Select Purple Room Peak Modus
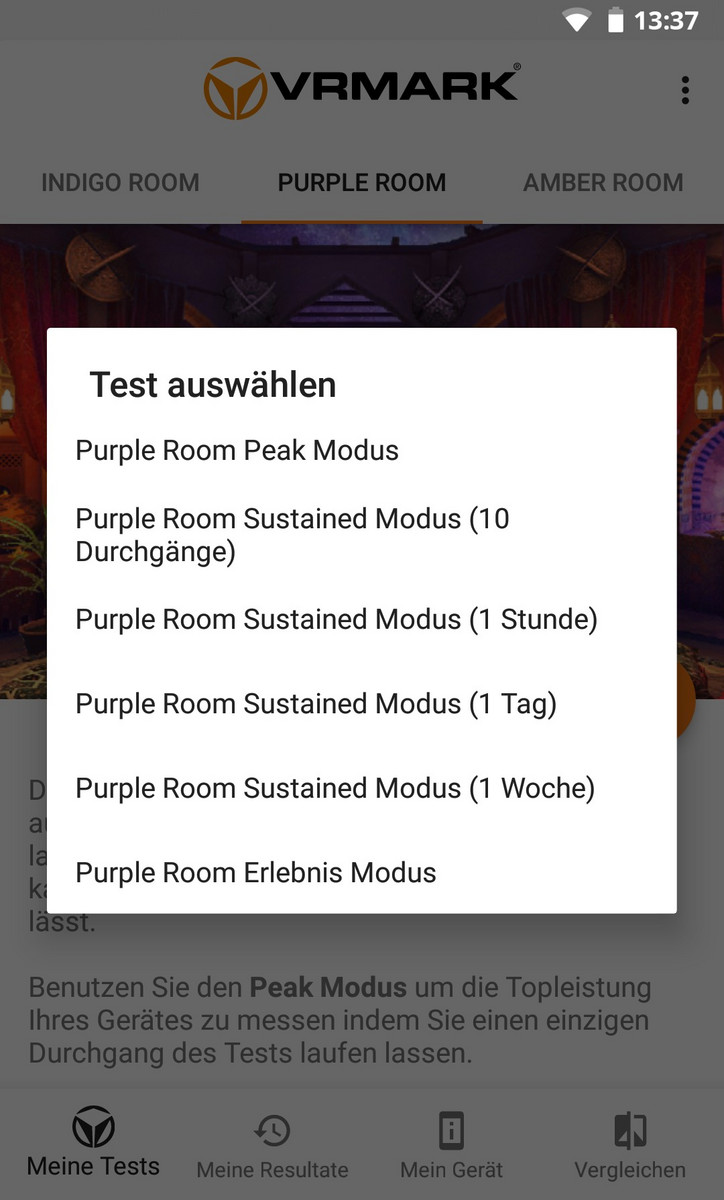 [237, 451]
